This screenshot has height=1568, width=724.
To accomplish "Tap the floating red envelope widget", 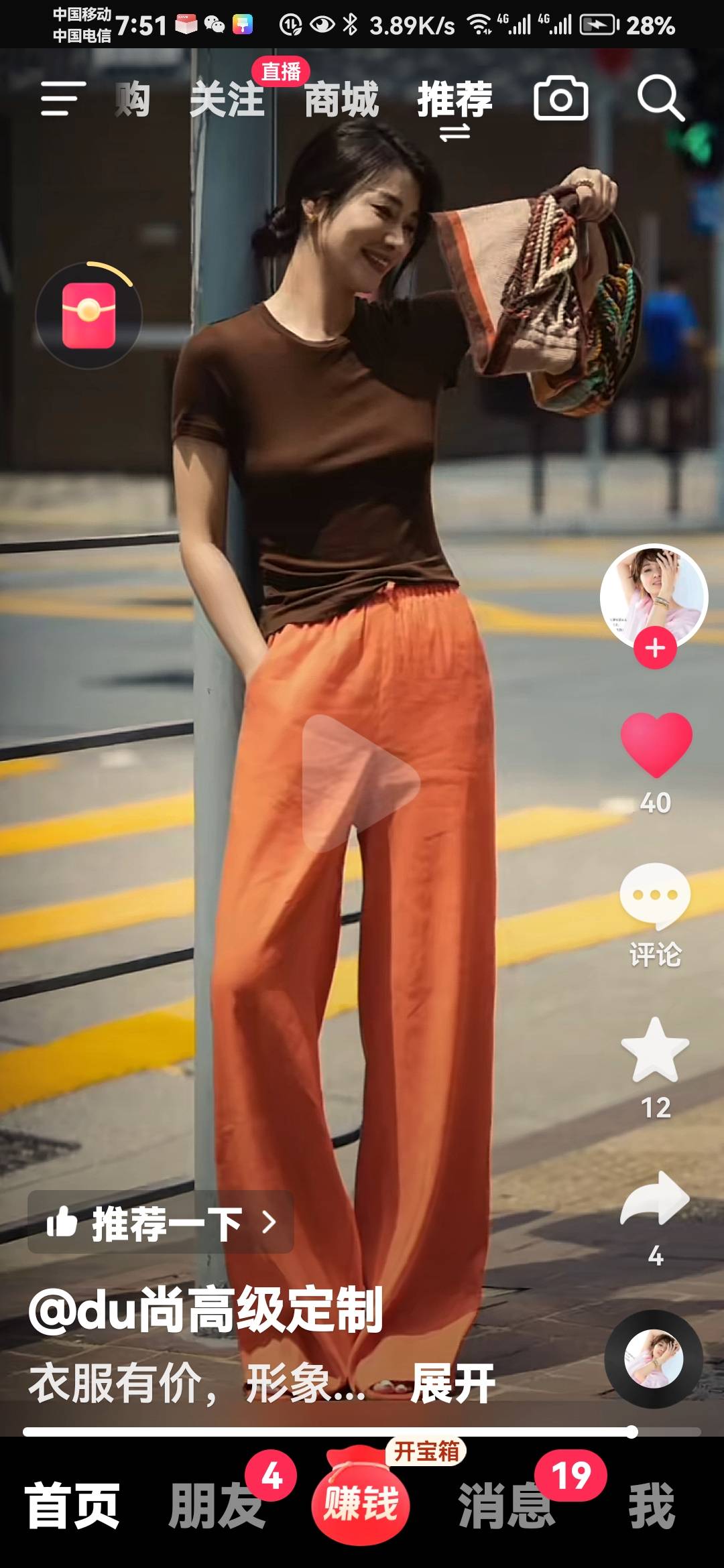I will pos(88,315).
